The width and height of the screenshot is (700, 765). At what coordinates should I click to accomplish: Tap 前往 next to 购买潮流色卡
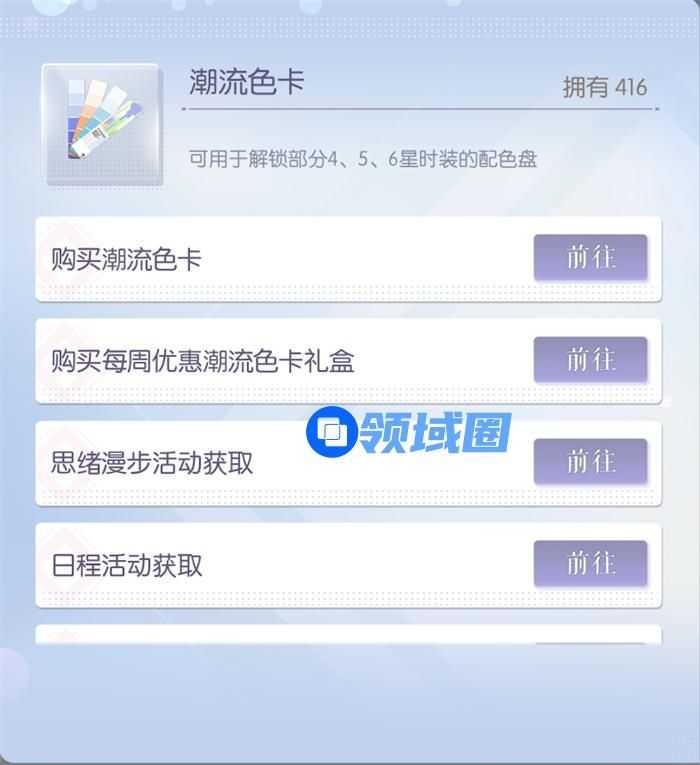point(590,258)
